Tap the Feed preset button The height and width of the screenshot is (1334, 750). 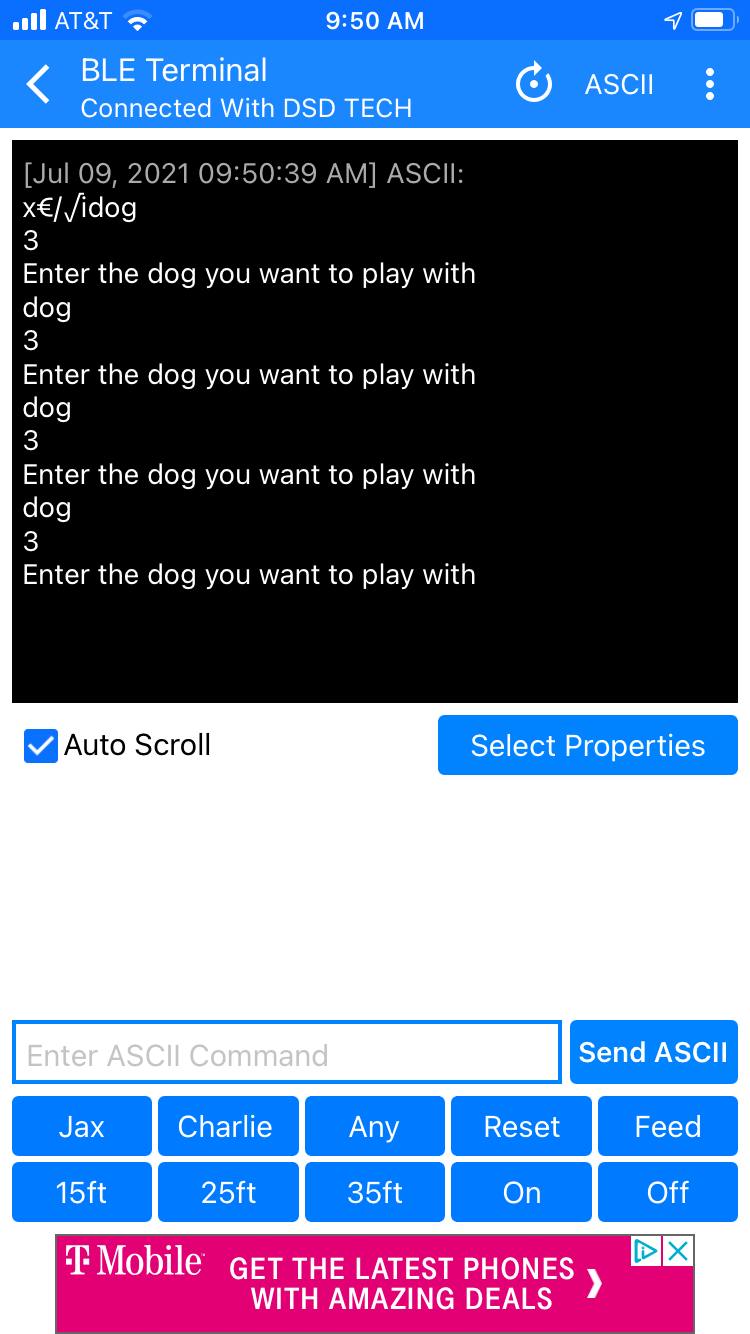tap(667, 1127)
